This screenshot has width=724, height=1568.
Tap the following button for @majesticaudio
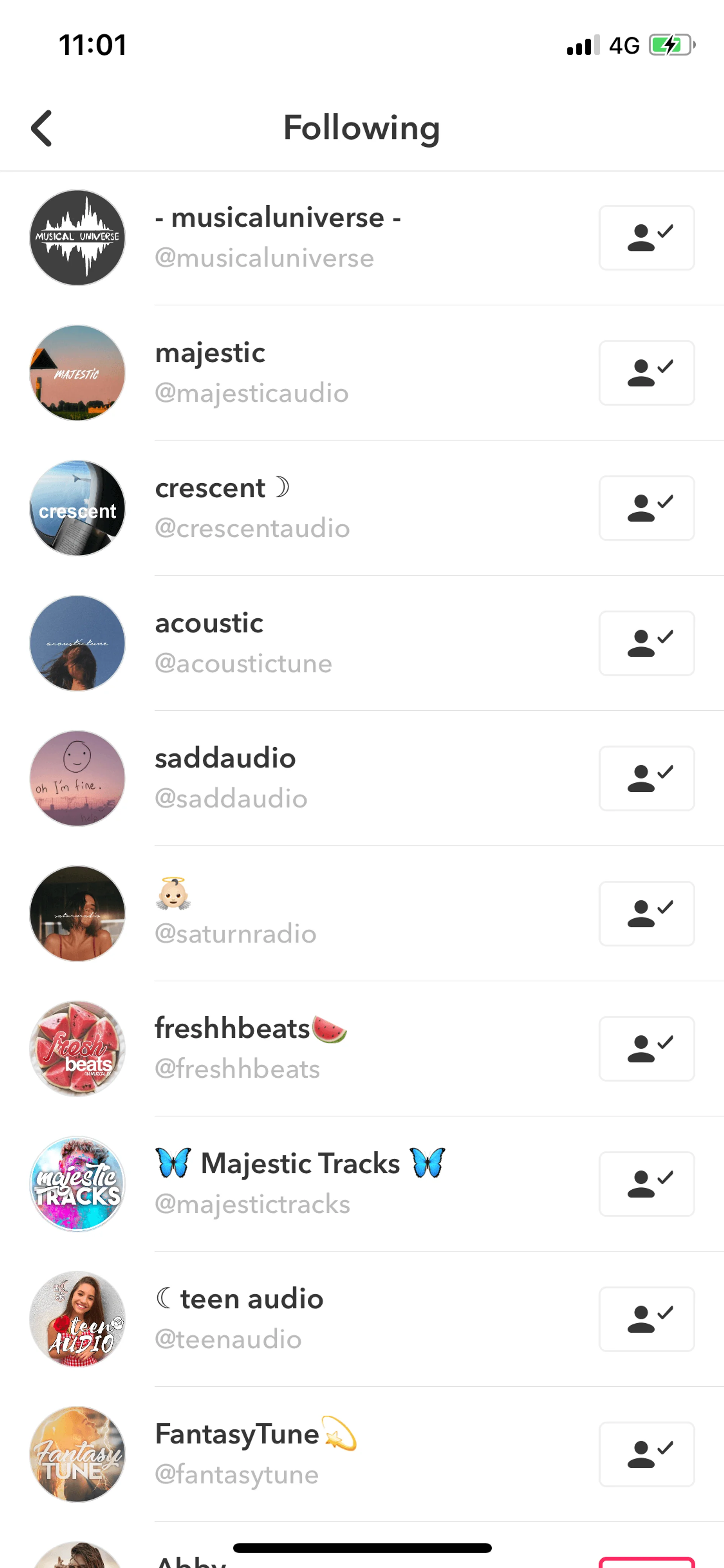pos(646,373)
